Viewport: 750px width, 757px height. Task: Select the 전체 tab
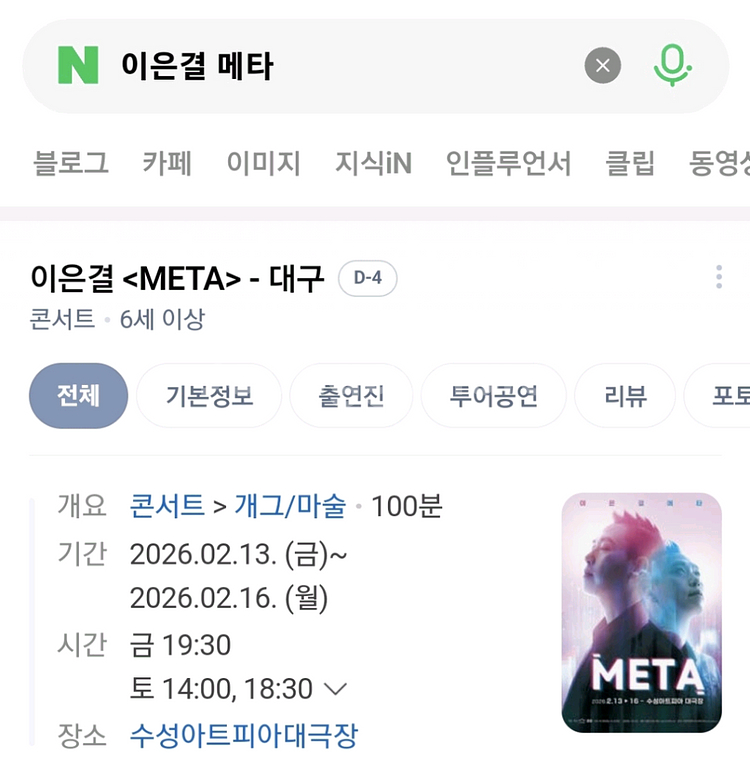78,395
